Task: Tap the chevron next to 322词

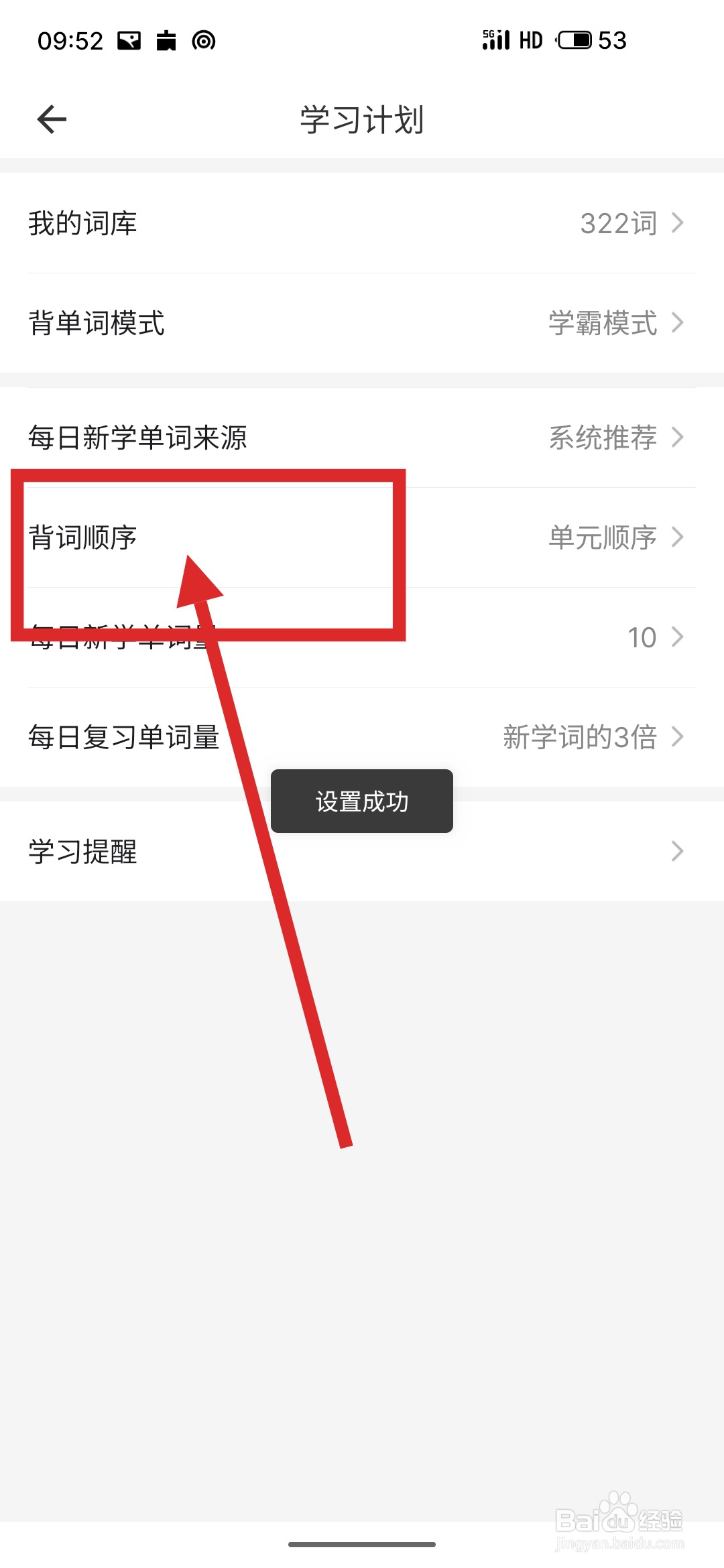Action: coord(678,224)
